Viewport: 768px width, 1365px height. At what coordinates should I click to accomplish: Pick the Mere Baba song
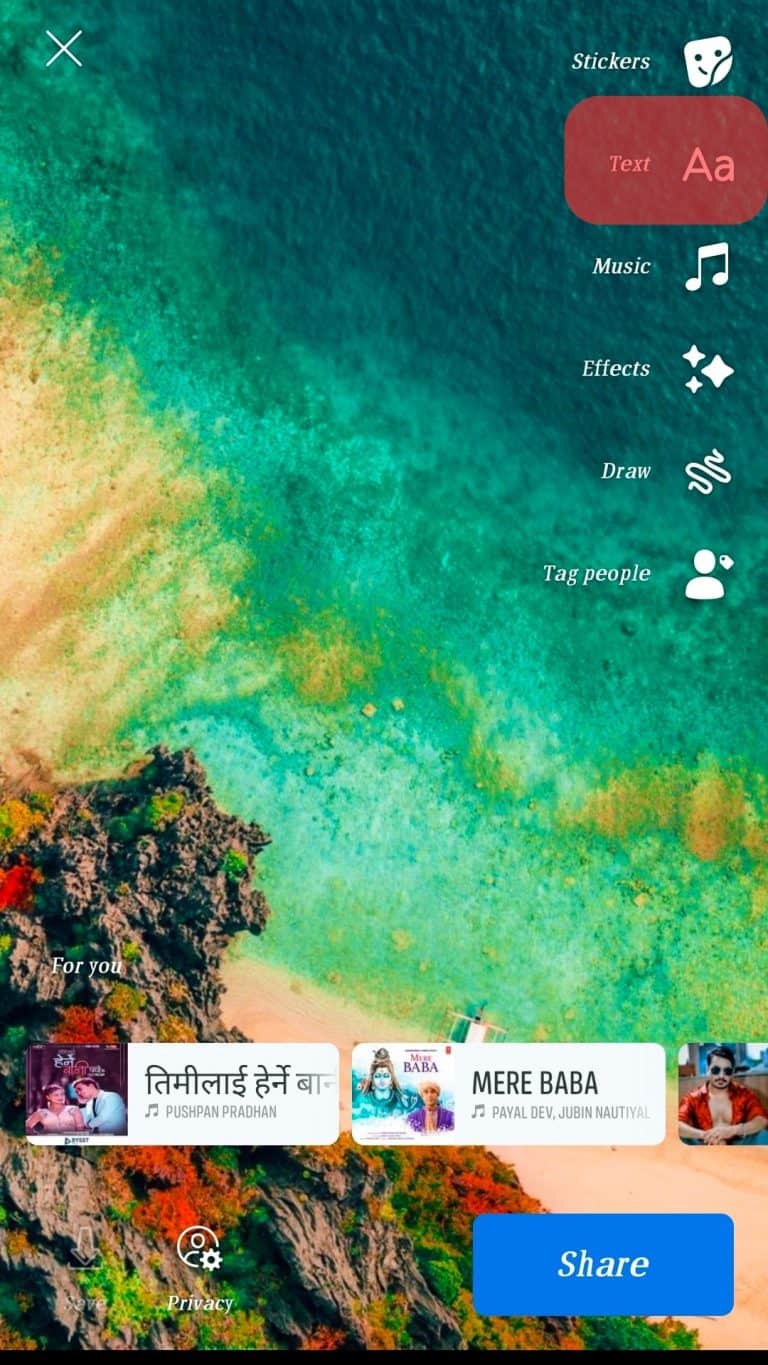point(508,1094)
